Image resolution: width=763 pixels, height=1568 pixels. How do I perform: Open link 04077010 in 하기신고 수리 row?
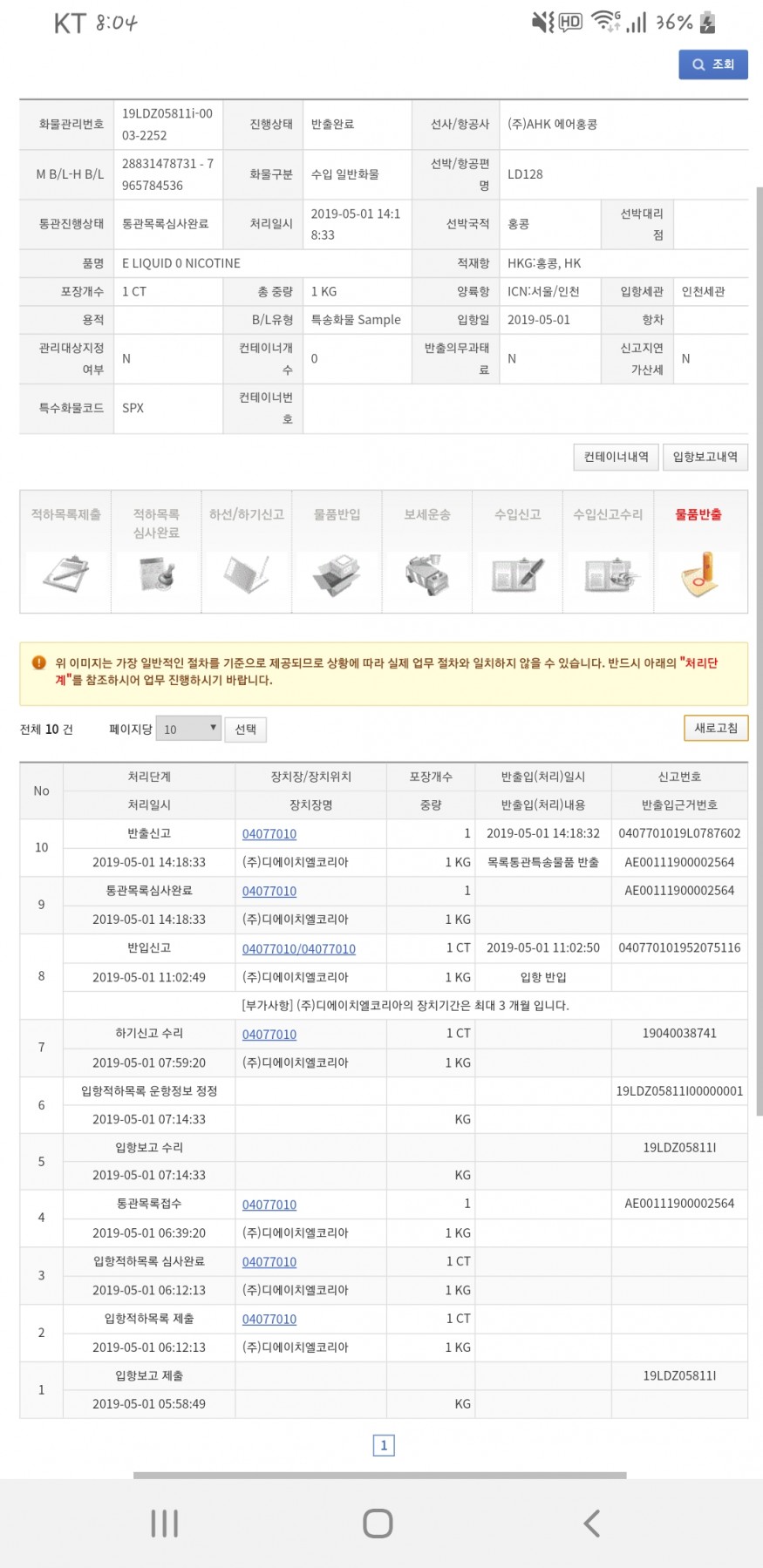[x=269, y=1035]
